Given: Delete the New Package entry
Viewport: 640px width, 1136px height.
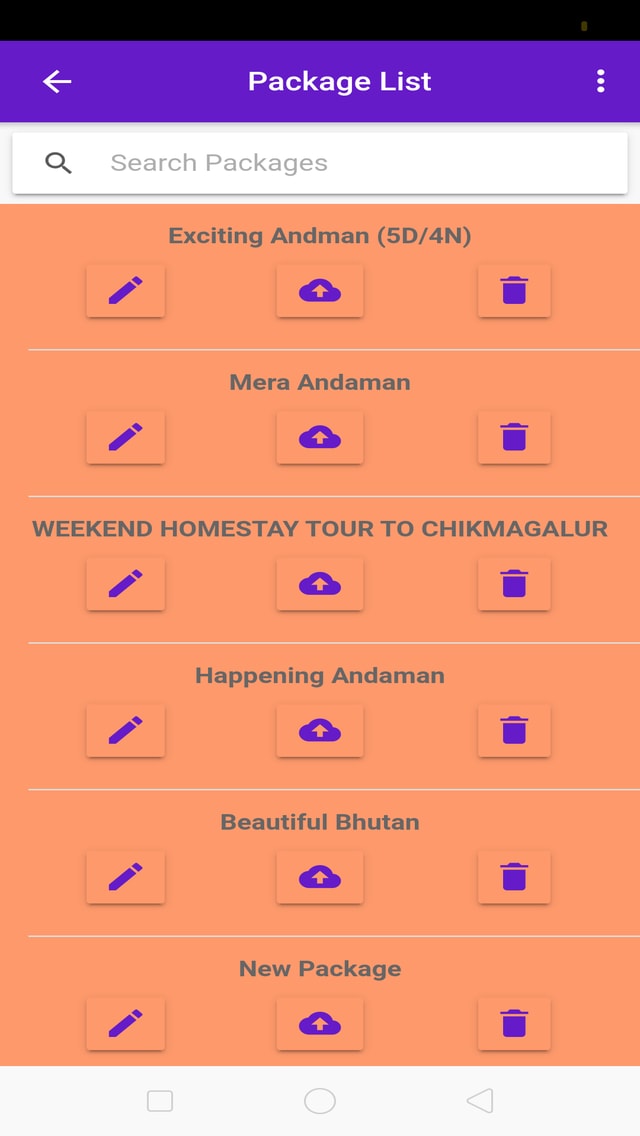Looking at the screenshot, I should point(514,1024).
